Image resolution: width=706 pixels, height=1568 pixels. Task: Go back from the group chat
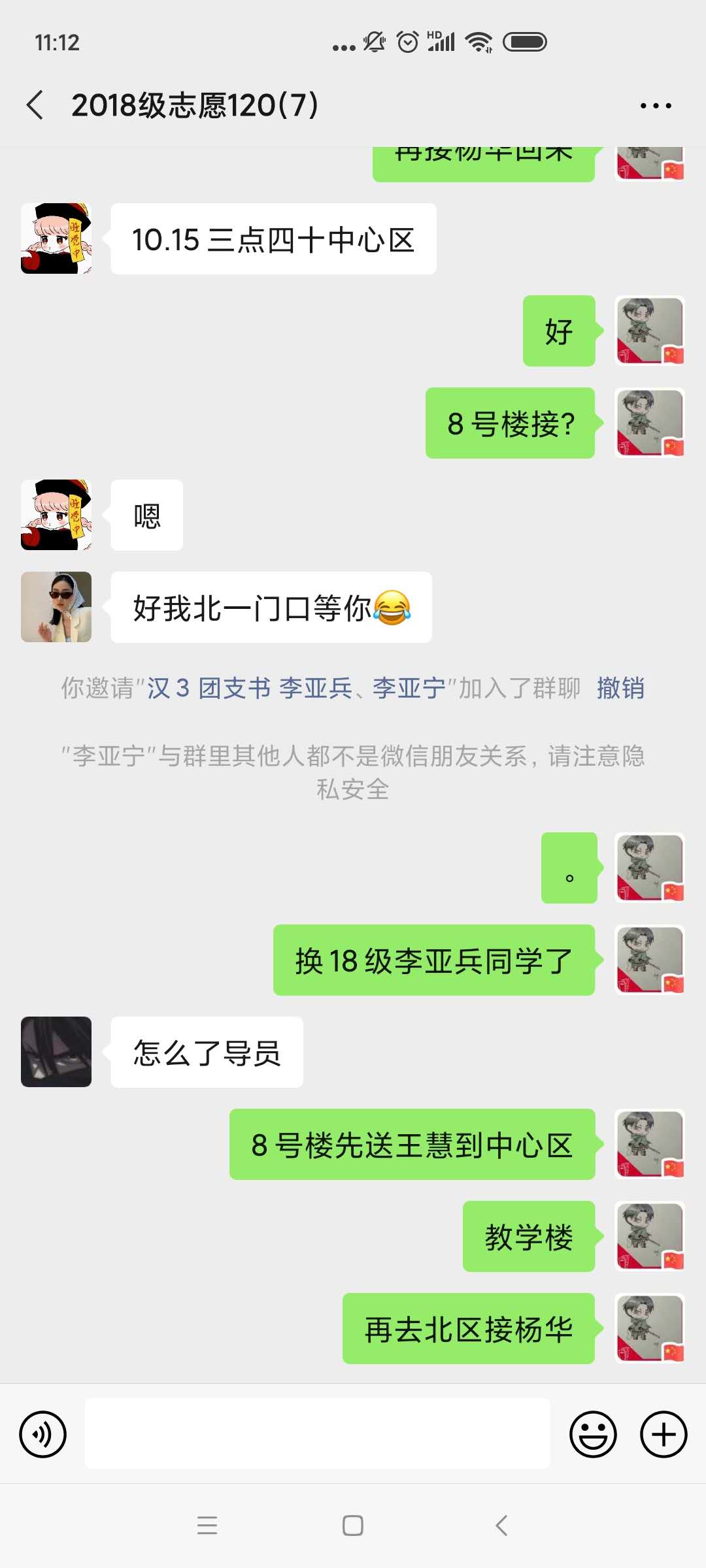point(35,105)
